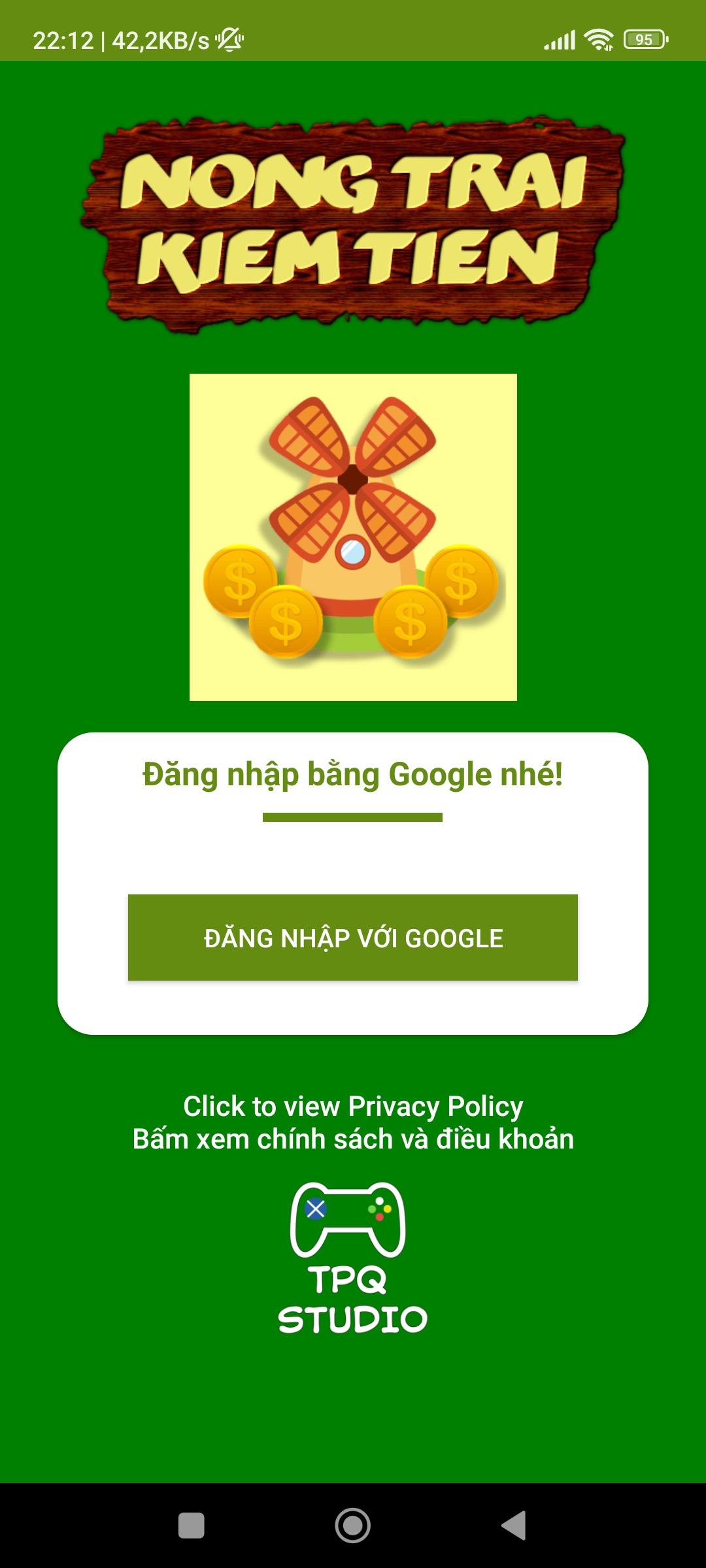Go back with the system back button
Screen dimensions: 706x1568
point(514,1526)
